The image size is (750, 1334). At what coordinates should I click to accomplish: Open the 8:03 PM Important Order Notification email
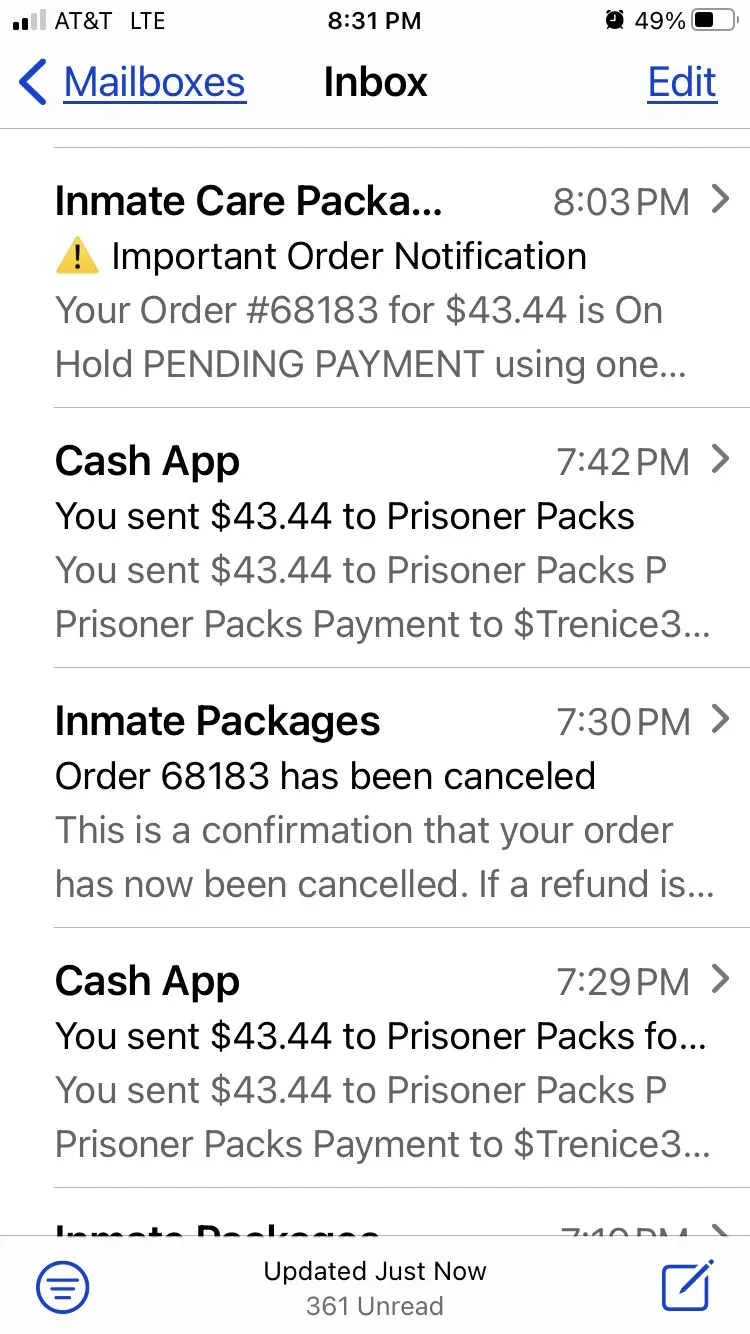tap(375, 278)
